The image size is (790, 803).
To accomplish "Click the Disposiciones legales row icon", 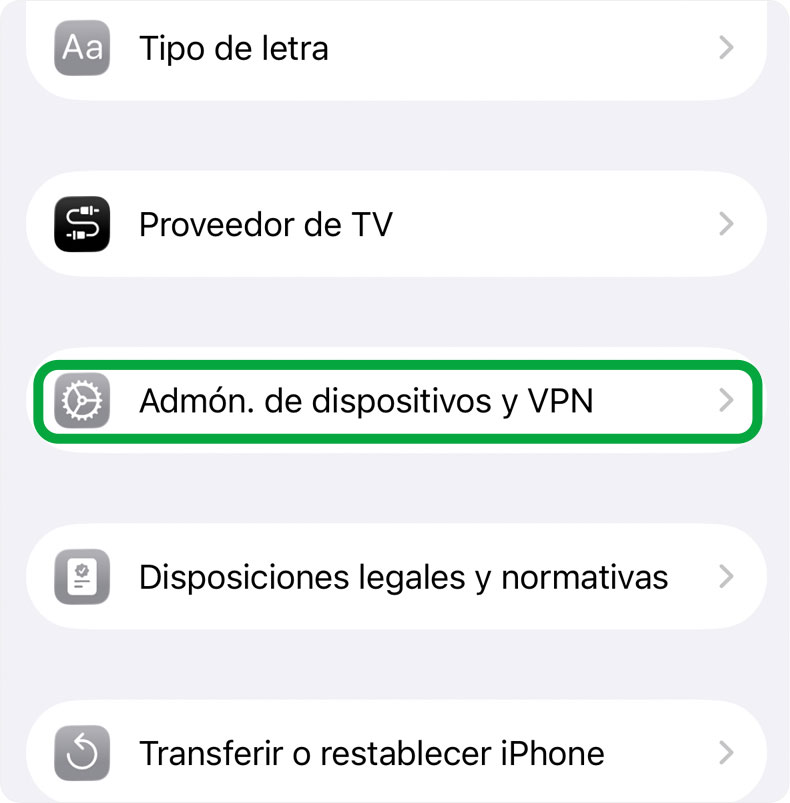I will (x=80, y=577).
